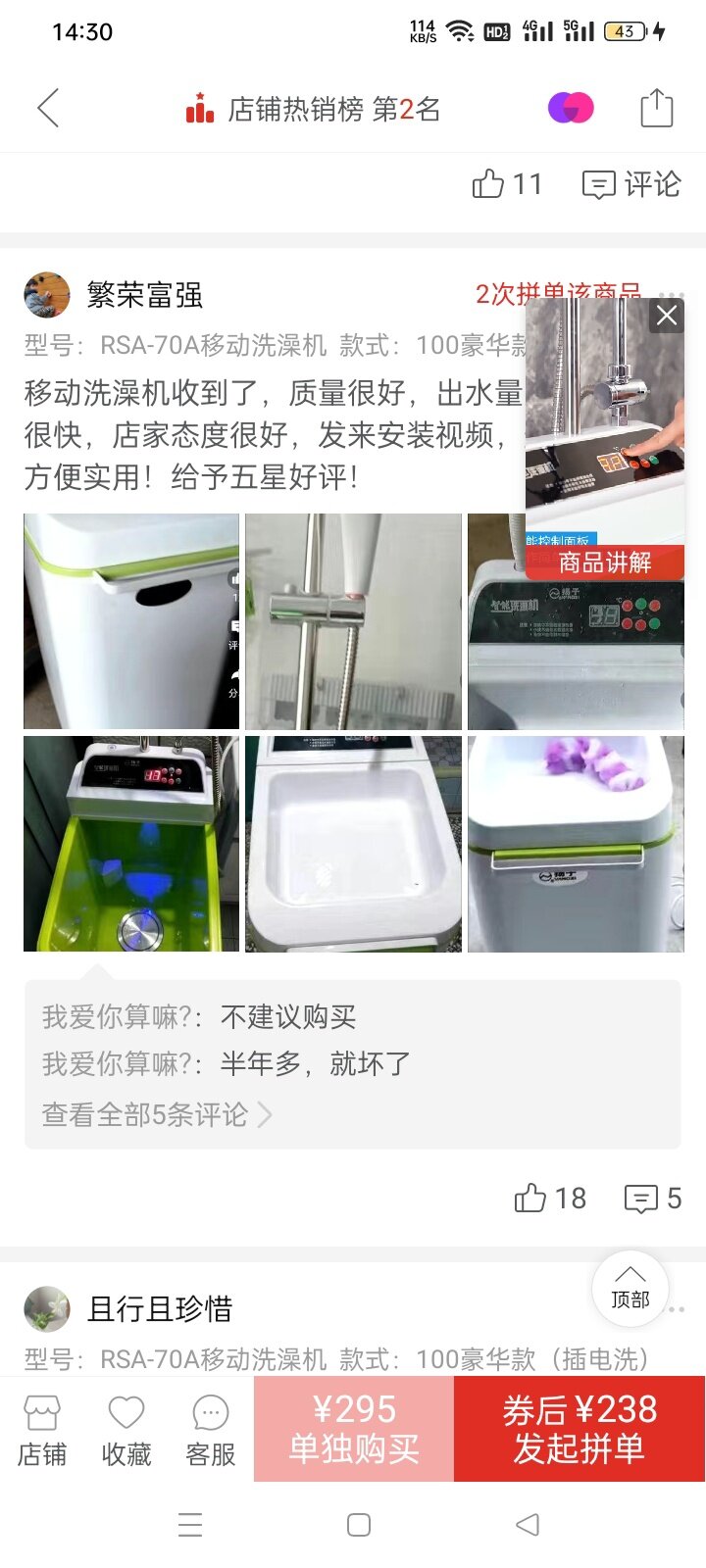This screenshot has height=1568, width=706.
Task: Buy alone for ¥295 单独购买
Action: pyautogui.click(x=354, y=1429)
